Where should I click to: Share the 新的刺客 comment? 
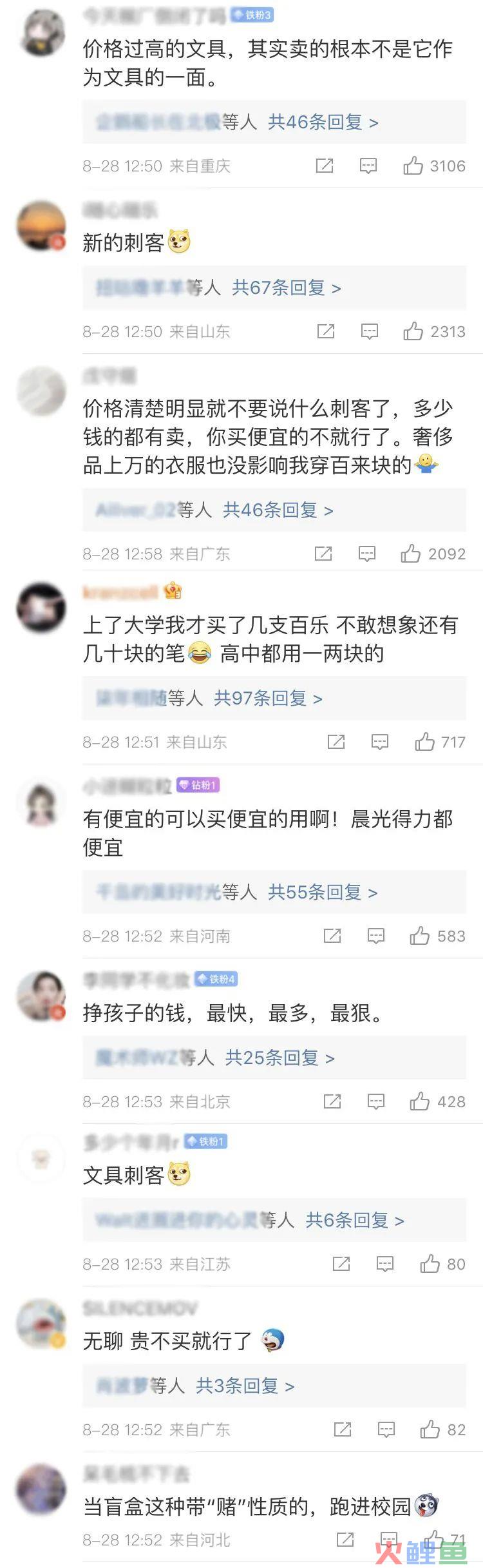tap(326, 332)
